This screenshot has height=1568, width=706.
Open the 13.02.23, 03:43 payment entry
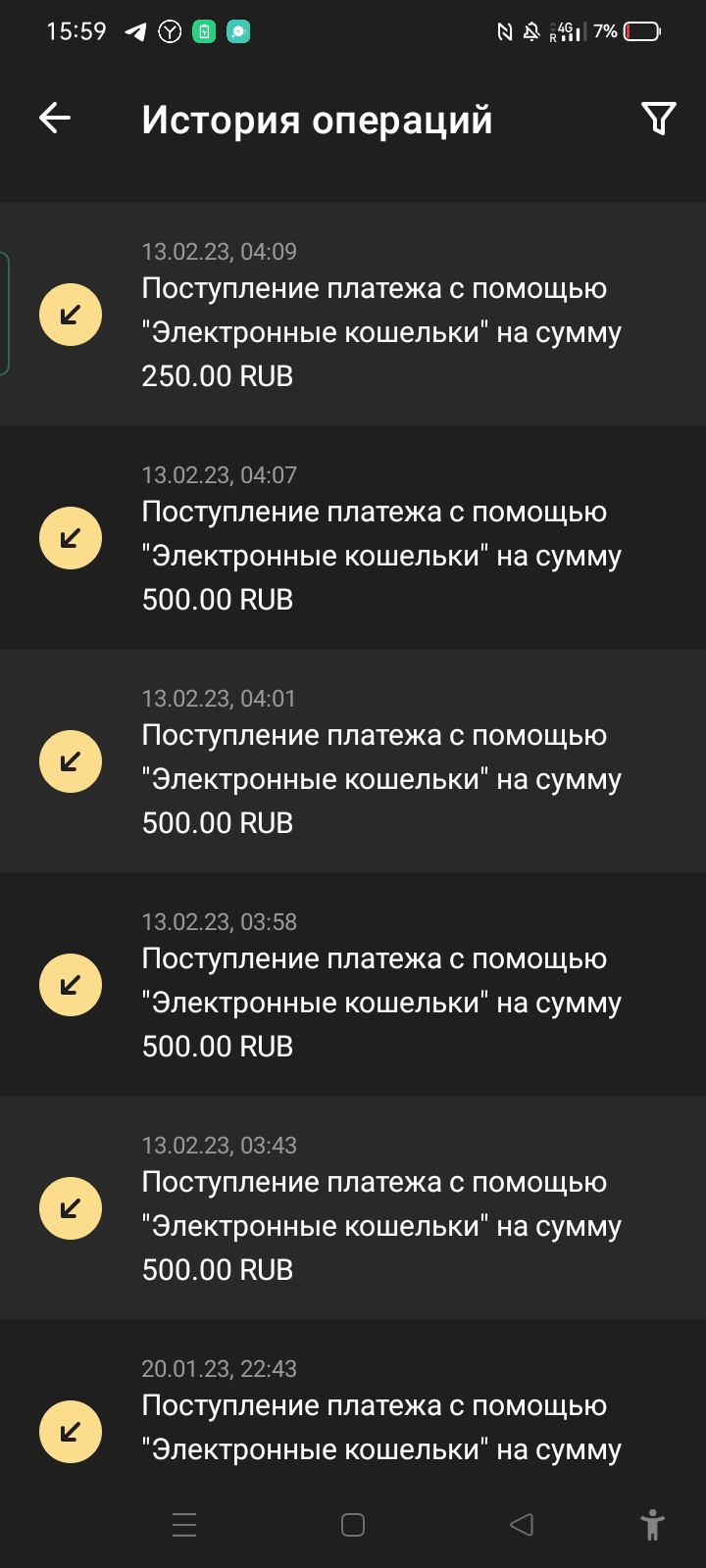coord(353,1208)
